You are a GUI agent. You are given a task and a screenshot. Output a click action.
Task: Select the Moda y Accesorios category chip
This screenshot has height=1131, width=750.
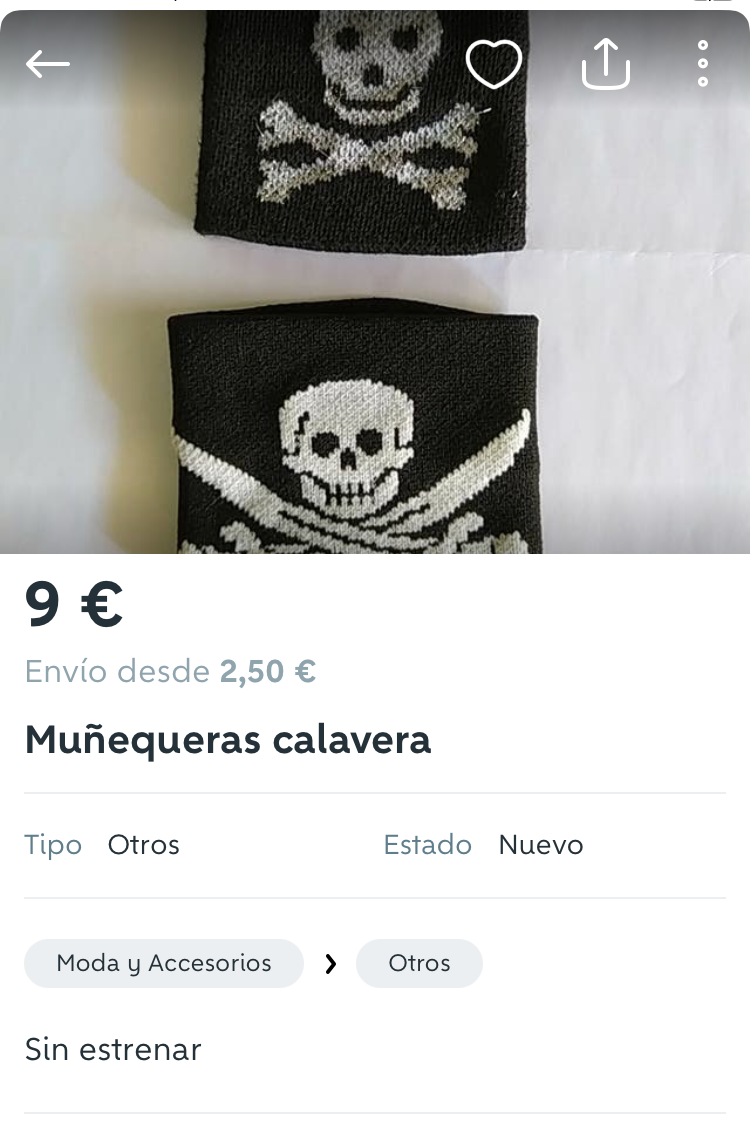point(163,963)
